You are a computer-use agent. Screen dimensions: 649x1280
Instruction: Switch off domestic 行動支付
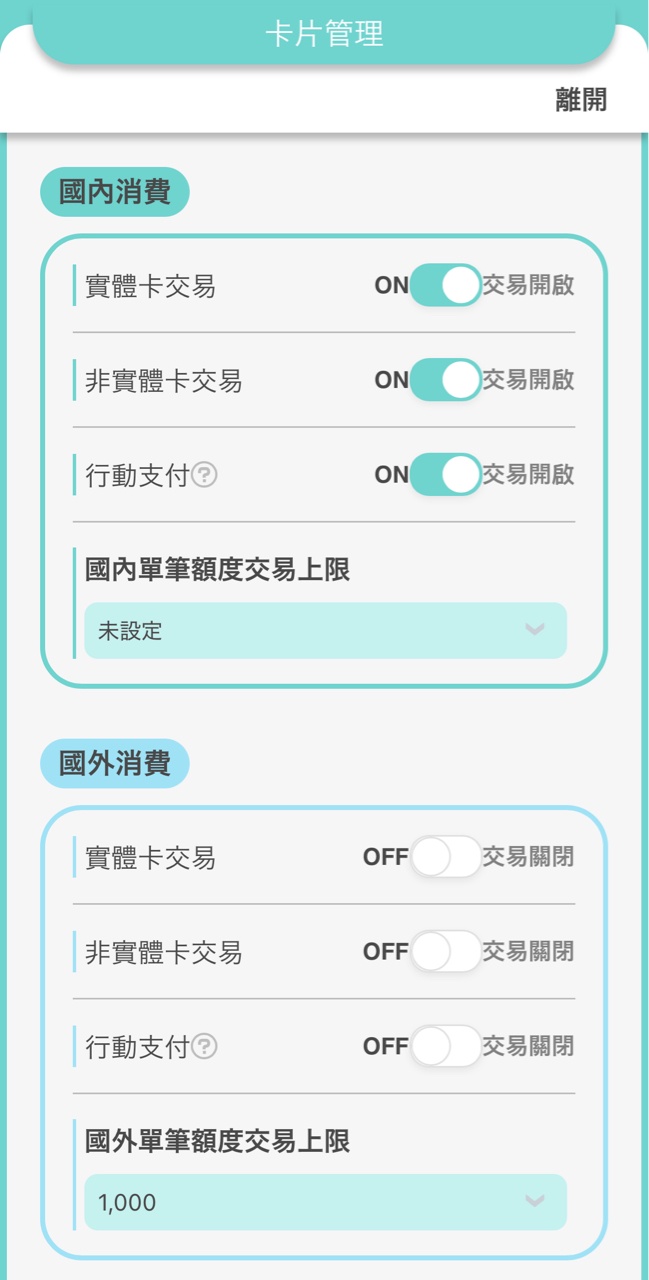(x=445, y=475)
